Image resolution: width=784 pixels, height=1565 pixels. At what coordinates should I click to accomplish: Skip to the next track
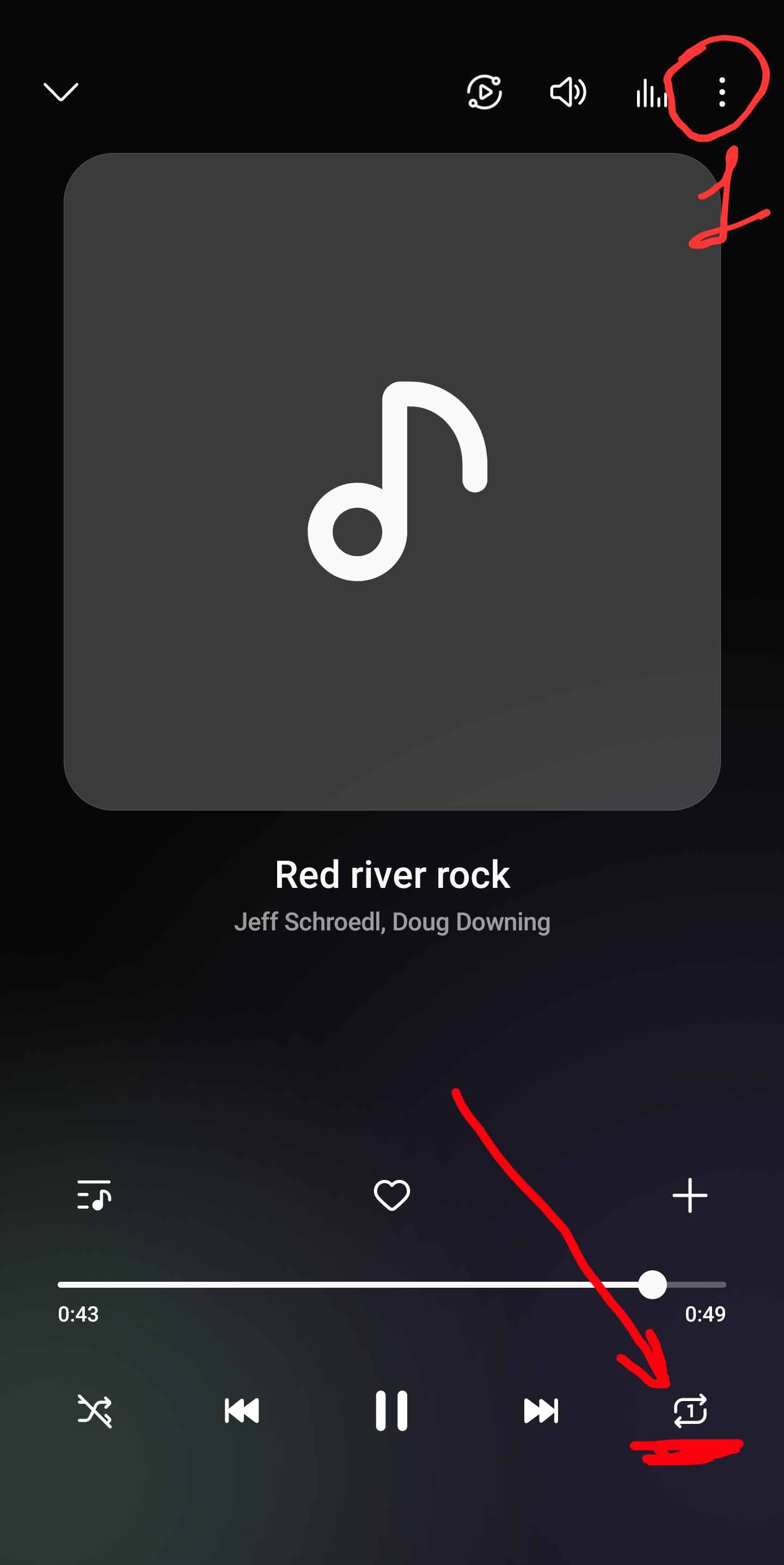[541, 1410]
